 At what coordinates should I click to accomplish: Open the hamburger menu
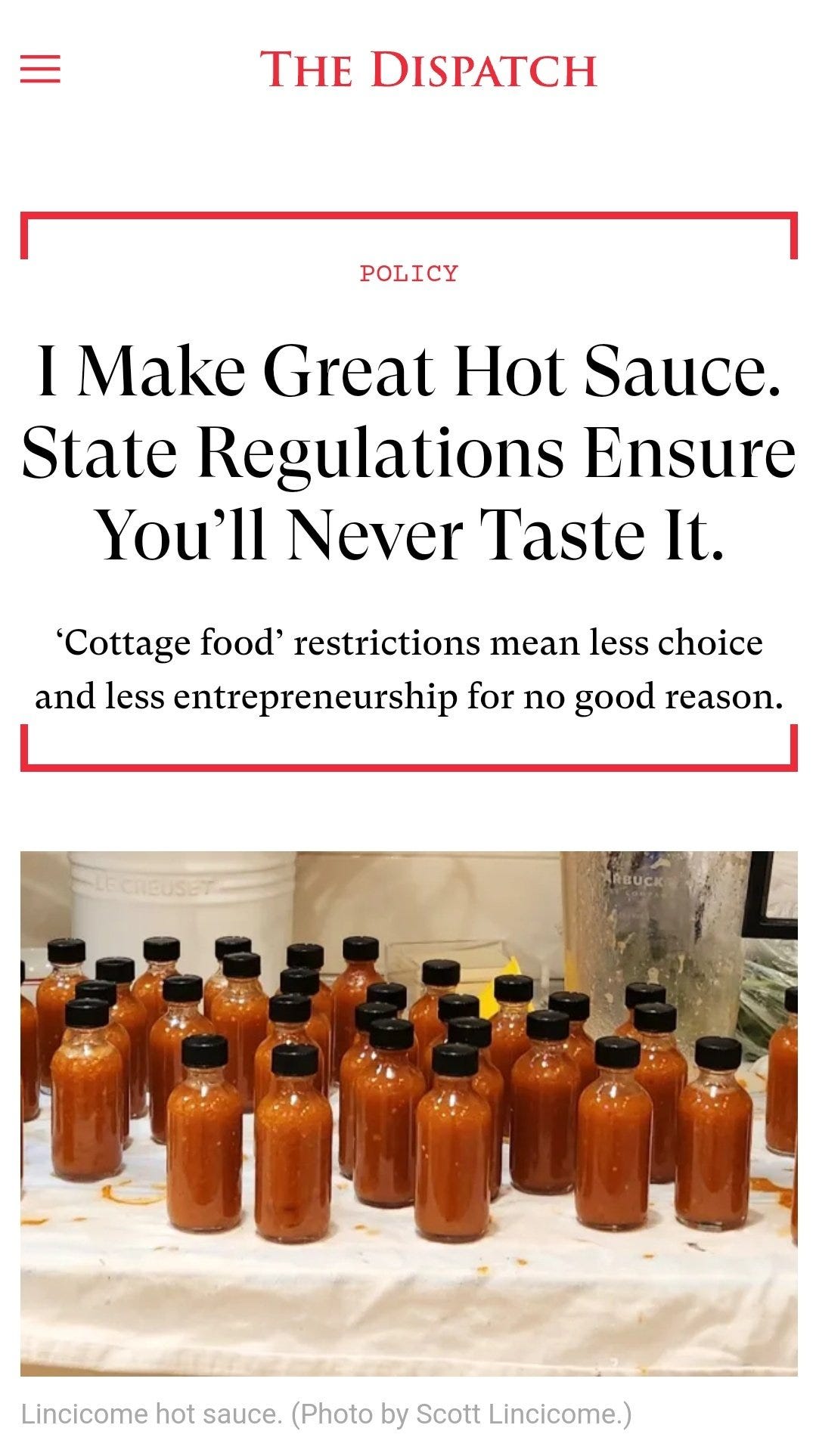[x=40, y=70]
